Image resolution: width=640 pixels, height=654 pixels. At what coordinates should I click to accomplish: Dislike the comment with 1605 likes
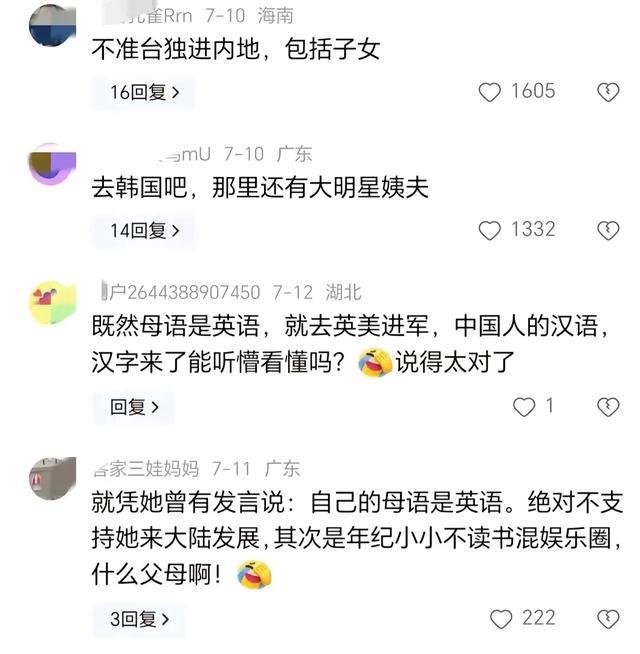coord(607,92)
